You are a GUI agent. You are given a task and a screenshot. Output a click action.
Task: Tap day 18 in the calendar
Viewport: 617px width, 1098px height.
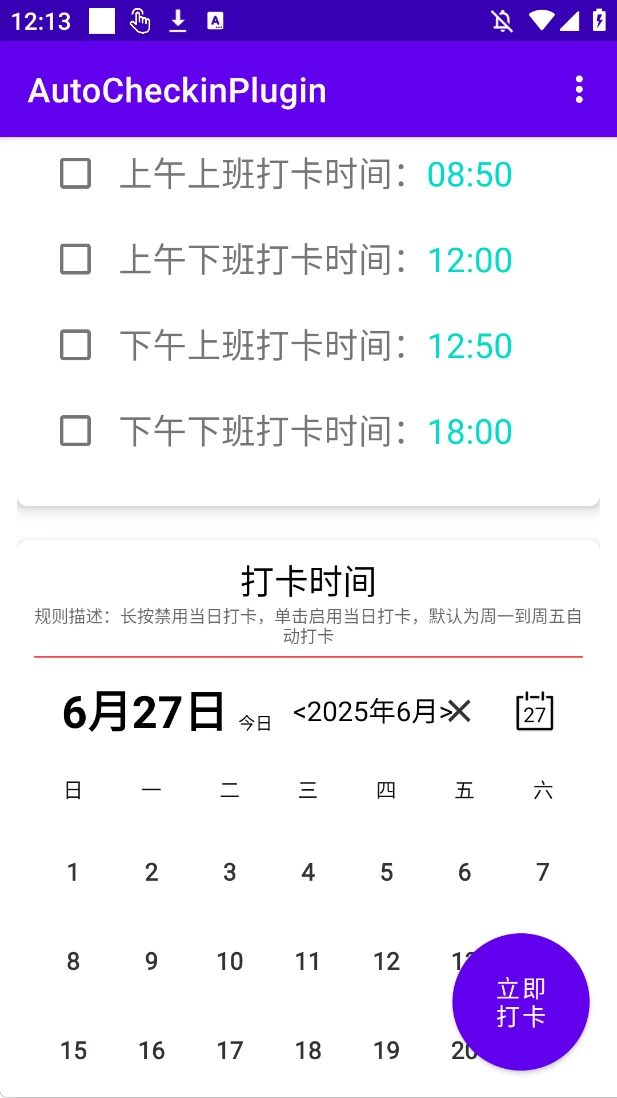click(308, 1050)
